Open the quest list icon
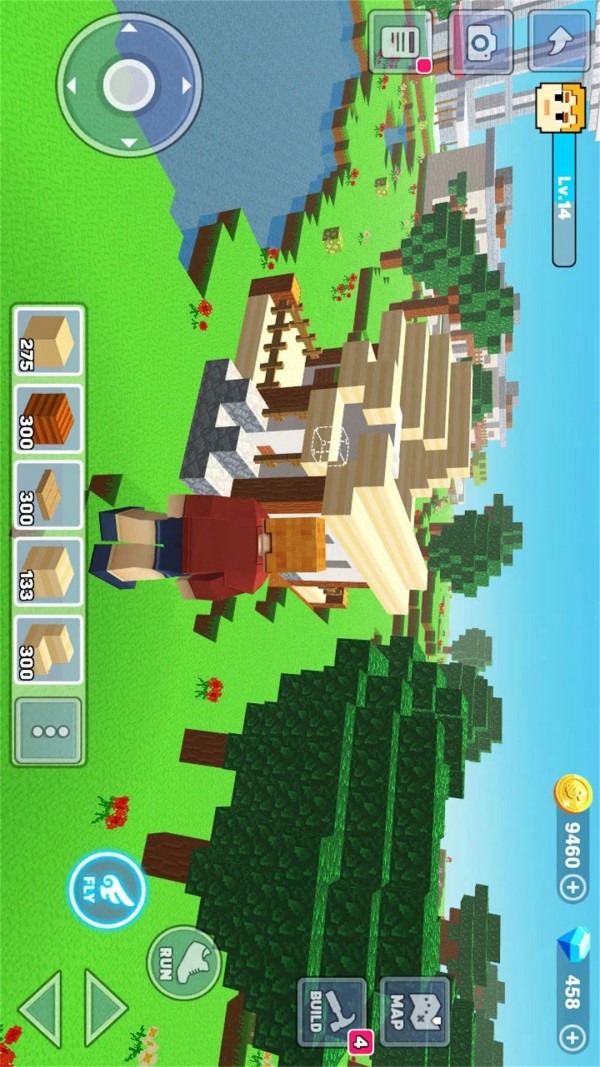This screenshot has height=1067, width=600. click(401, 42)
